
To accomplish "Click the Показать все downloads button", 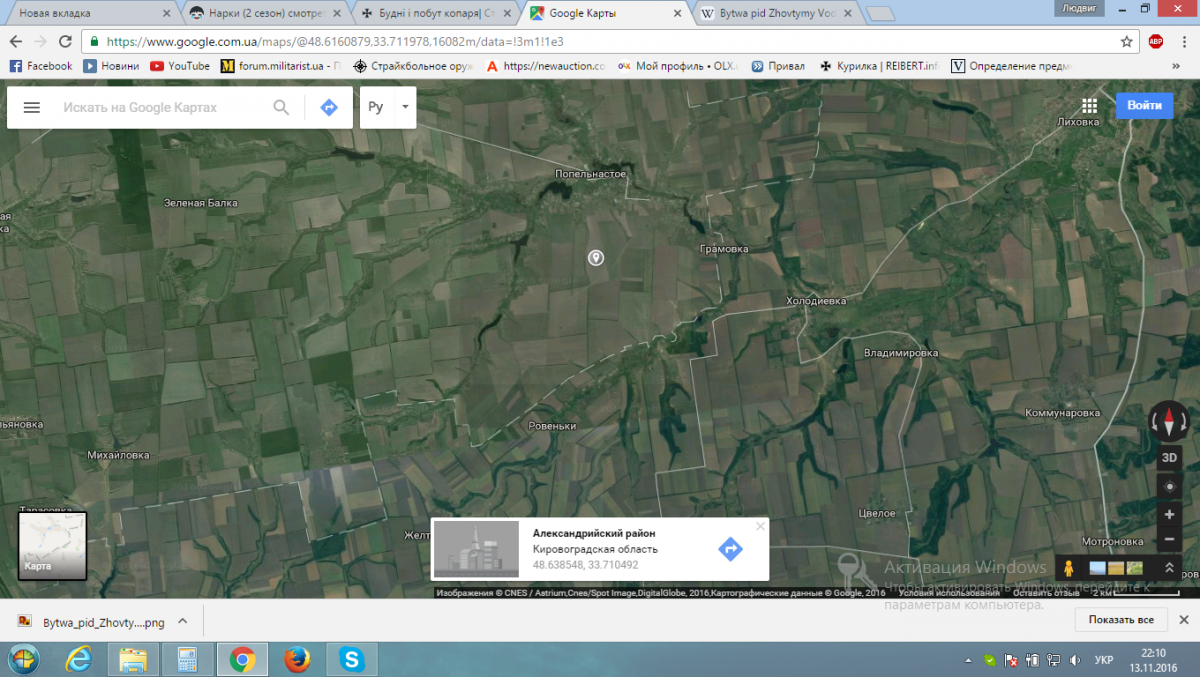I will [1121, 620].
